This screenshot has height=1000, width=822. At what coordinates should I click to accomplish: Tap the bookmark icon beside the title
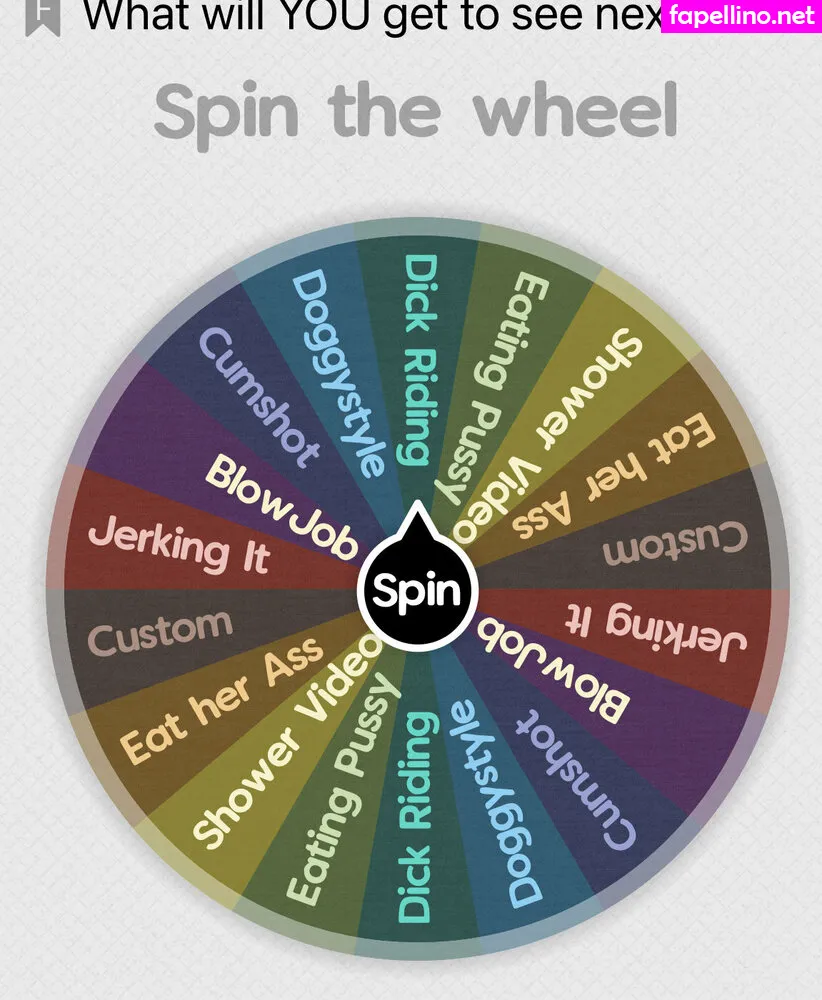pyautogui.click(x=42, y=15)
